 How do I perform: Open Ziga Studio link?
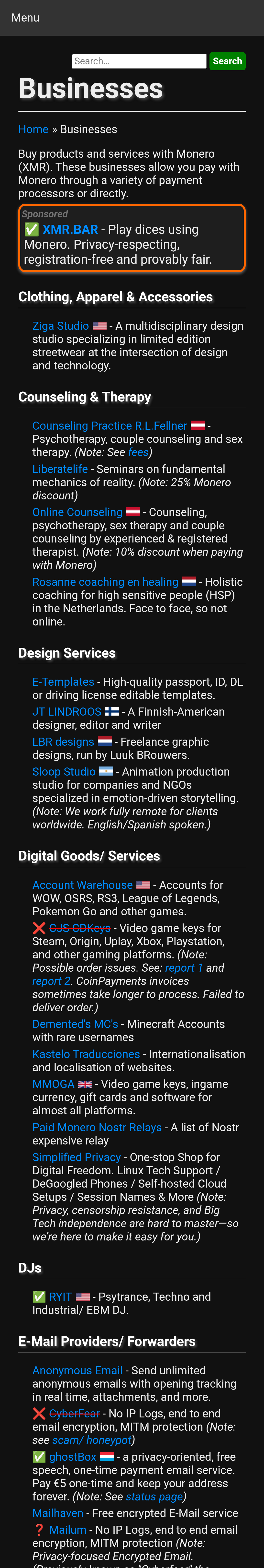[x=60, y=326]
